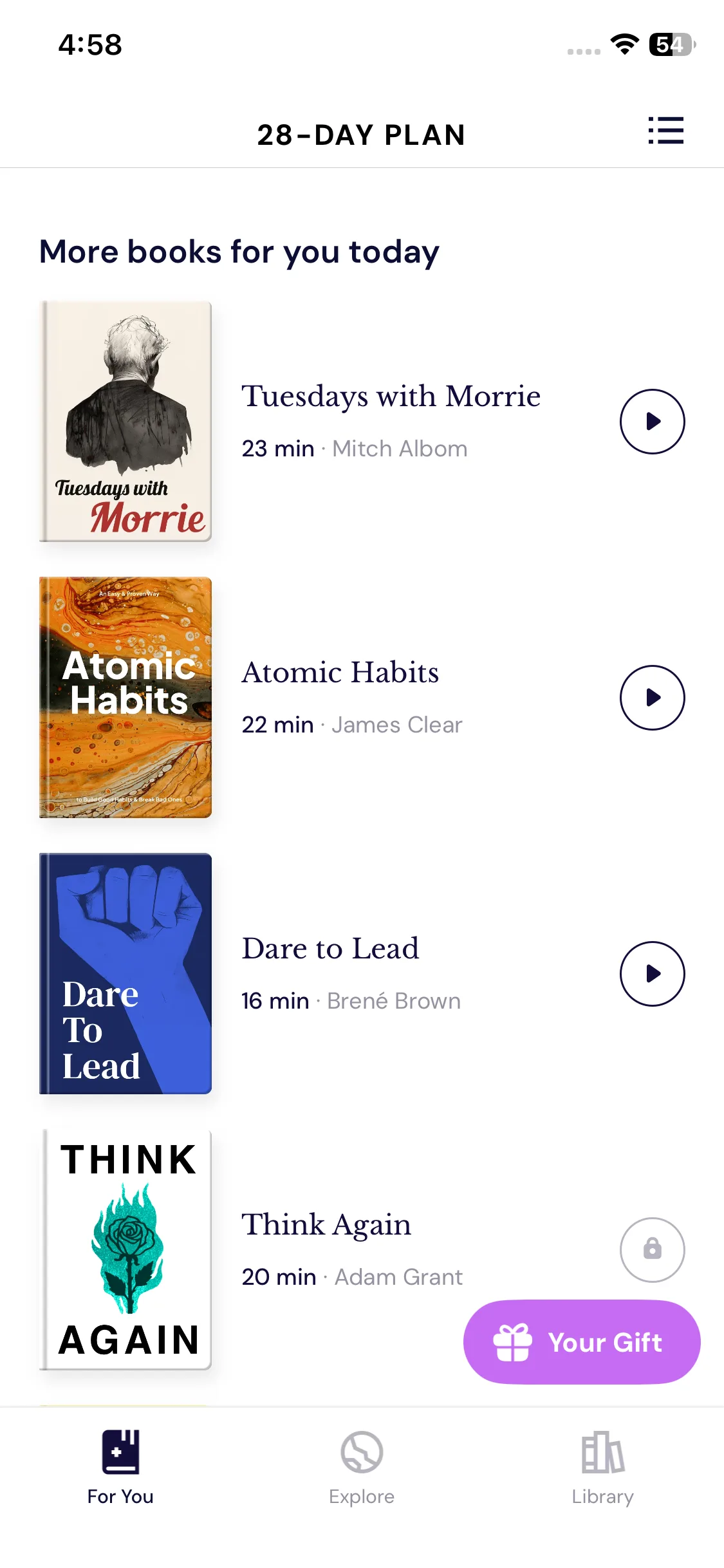Claim the Your Gift offer
This screenshot has width=724, height=1568.
coord(582,1342)
